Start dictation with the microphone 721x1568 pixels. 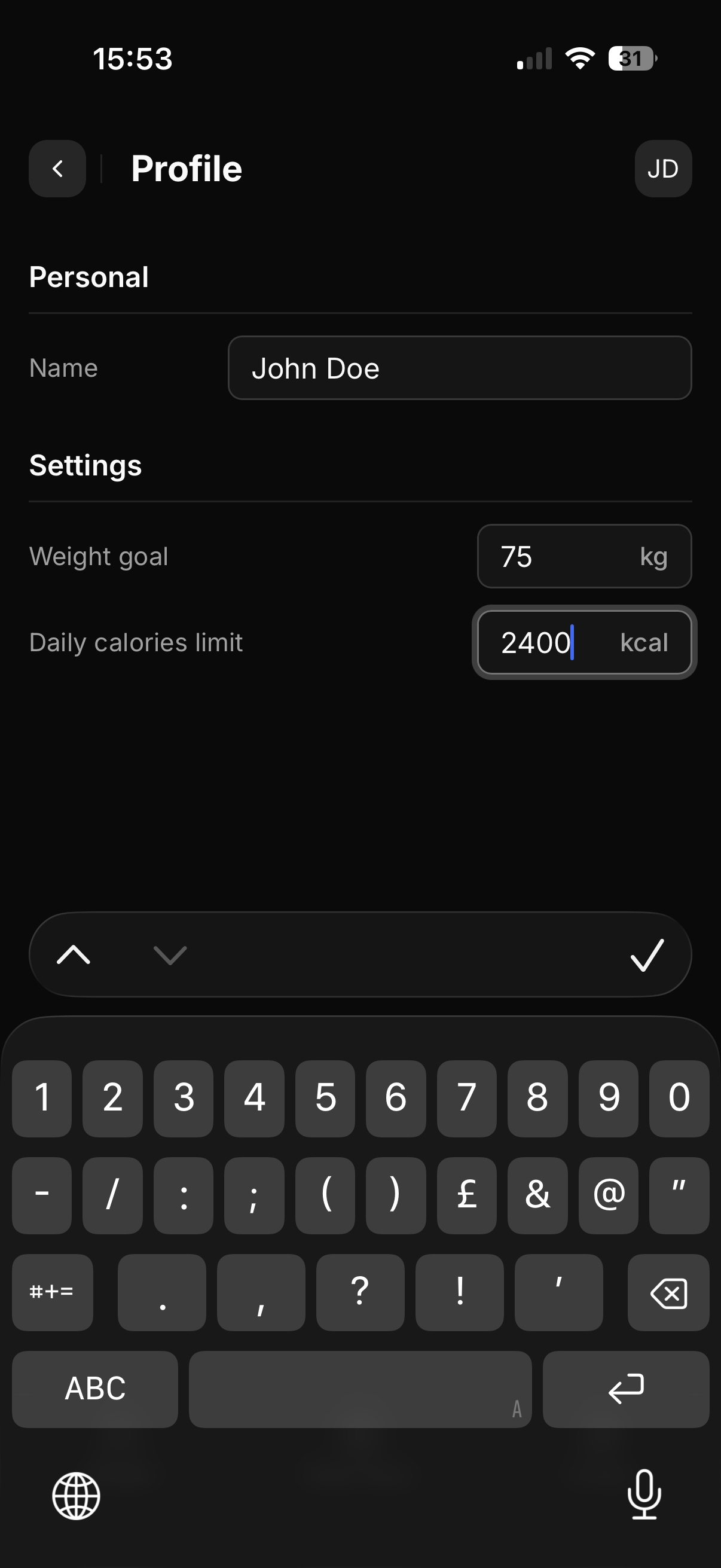(x=644, y=1494)
